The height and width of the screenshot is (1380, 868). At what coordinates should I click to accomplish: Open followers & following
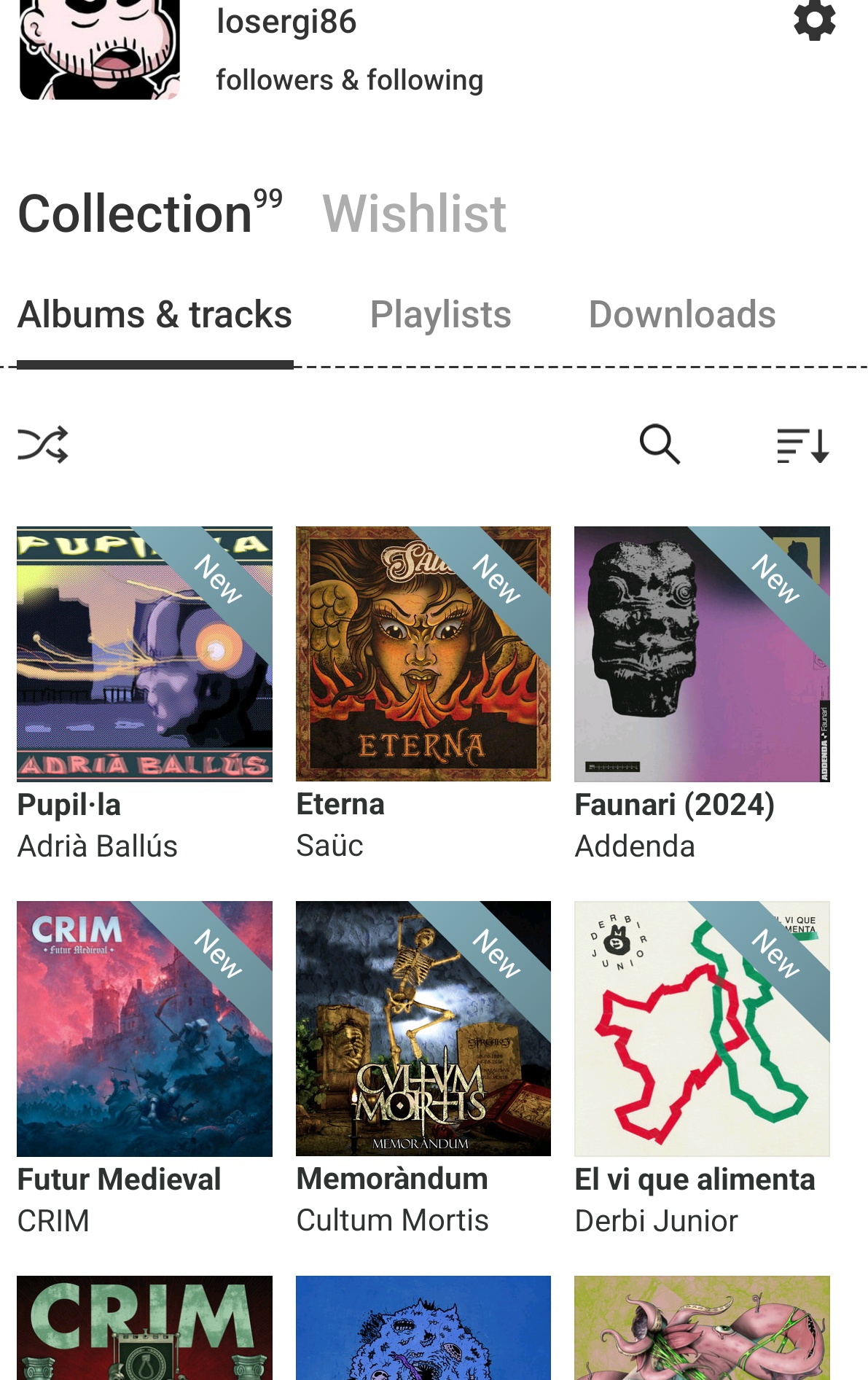point(349,80)
